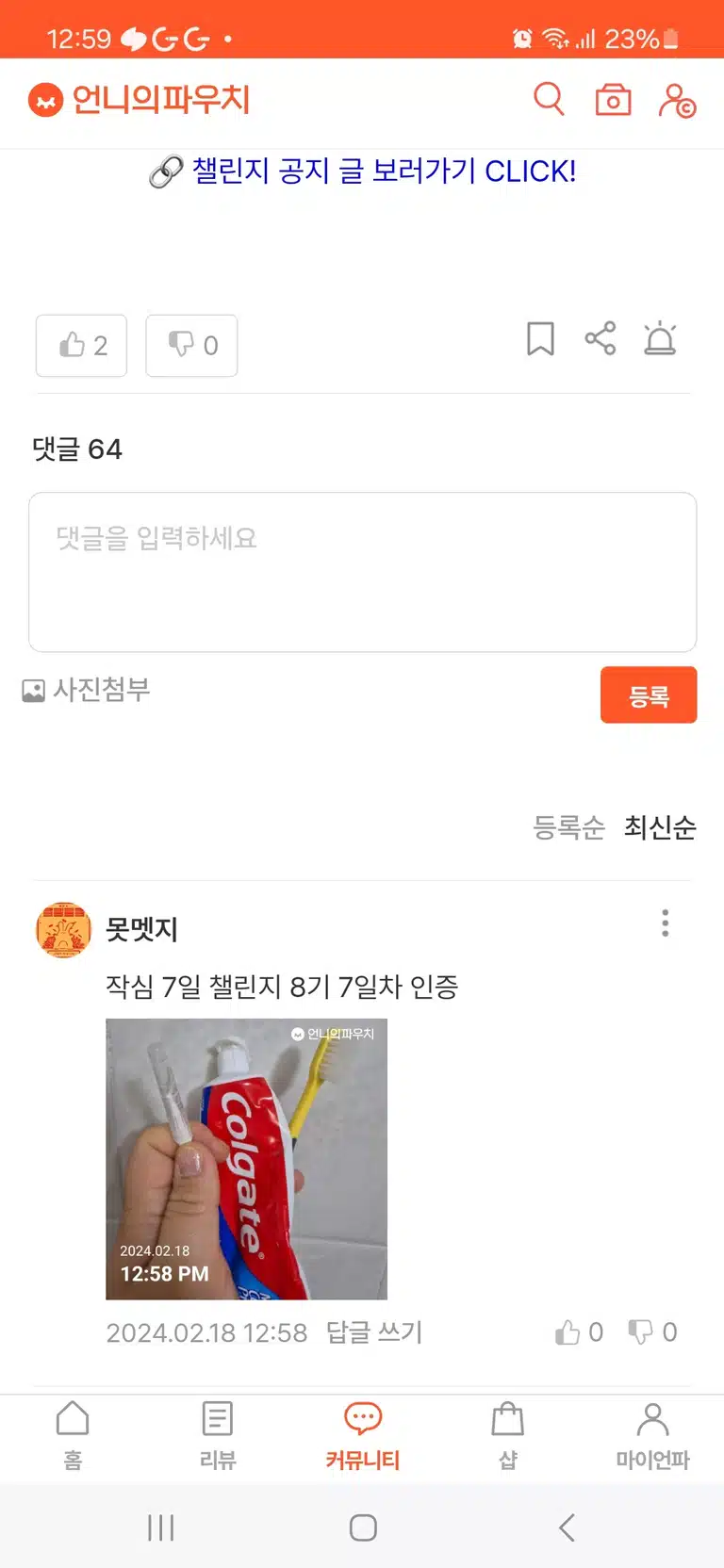Open the search icon in the header
This screenshot has height=1568, width=724.
549,99
